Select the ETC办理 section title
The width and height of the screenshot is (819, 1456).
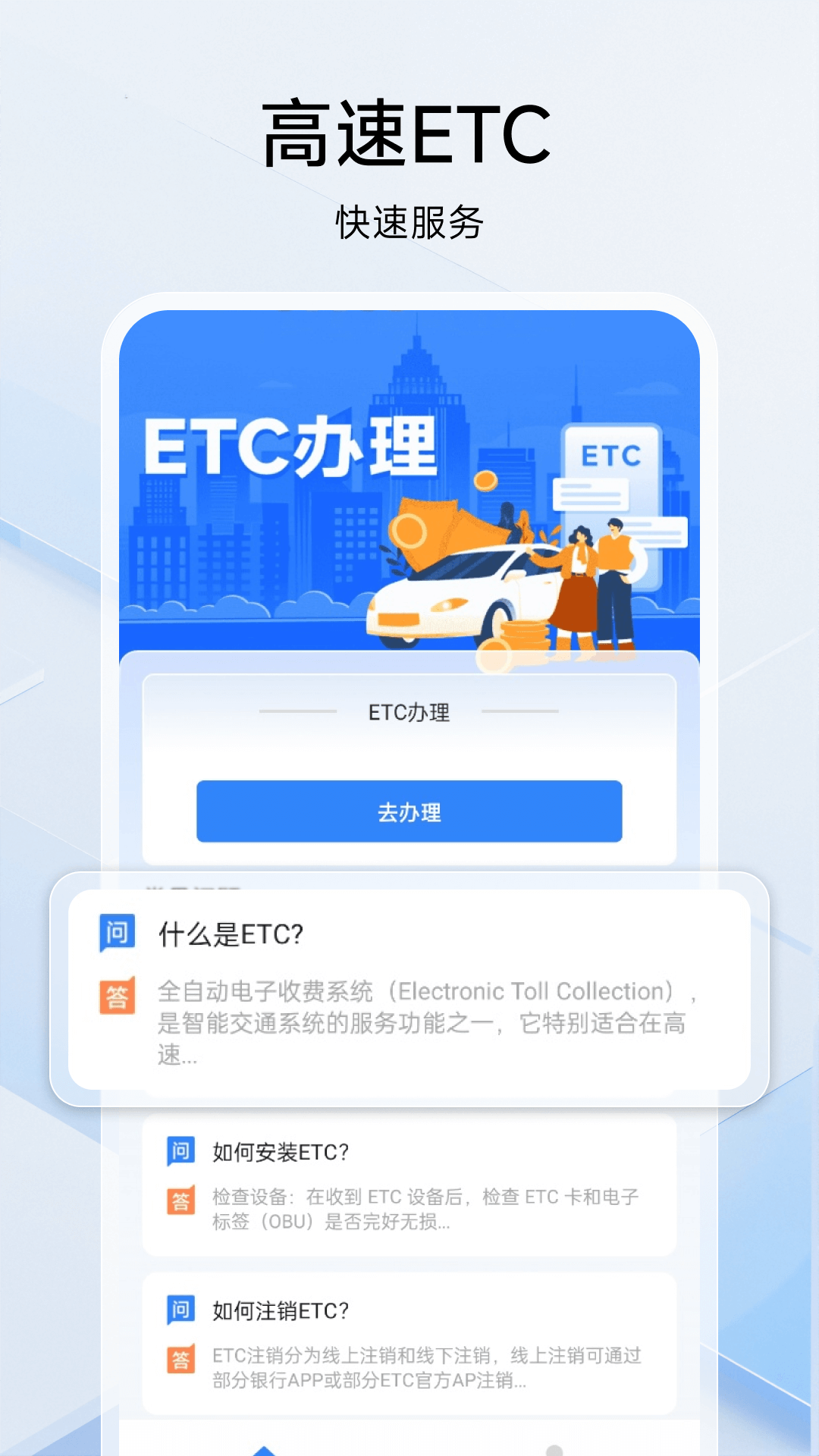point(409,713)
